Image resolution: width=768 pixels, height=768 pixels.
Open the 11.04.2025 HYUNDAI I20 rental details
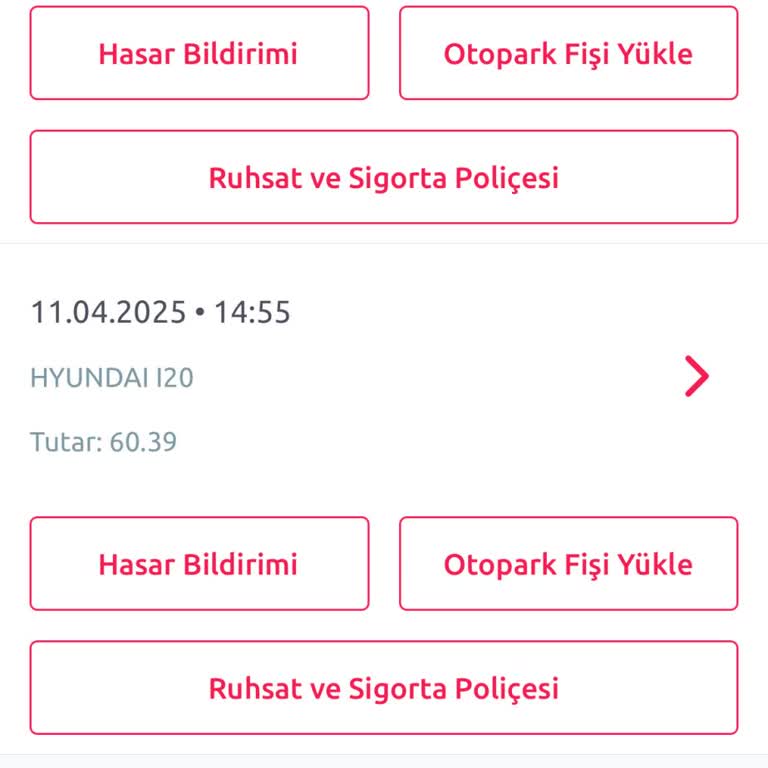tap(696, 377)
